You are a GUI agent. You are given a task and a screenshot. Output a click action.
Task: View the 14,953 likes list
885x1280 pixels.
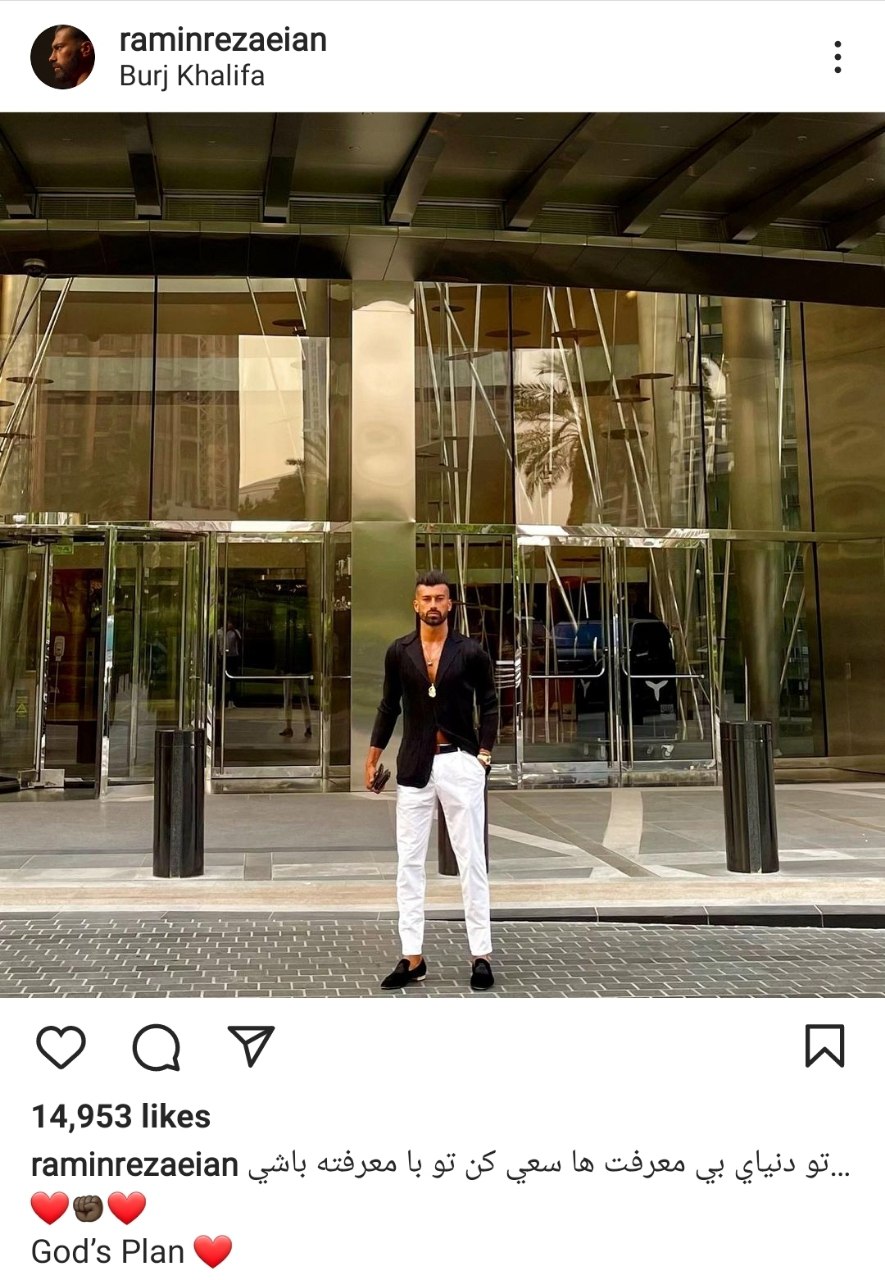tap(121, 1117)
